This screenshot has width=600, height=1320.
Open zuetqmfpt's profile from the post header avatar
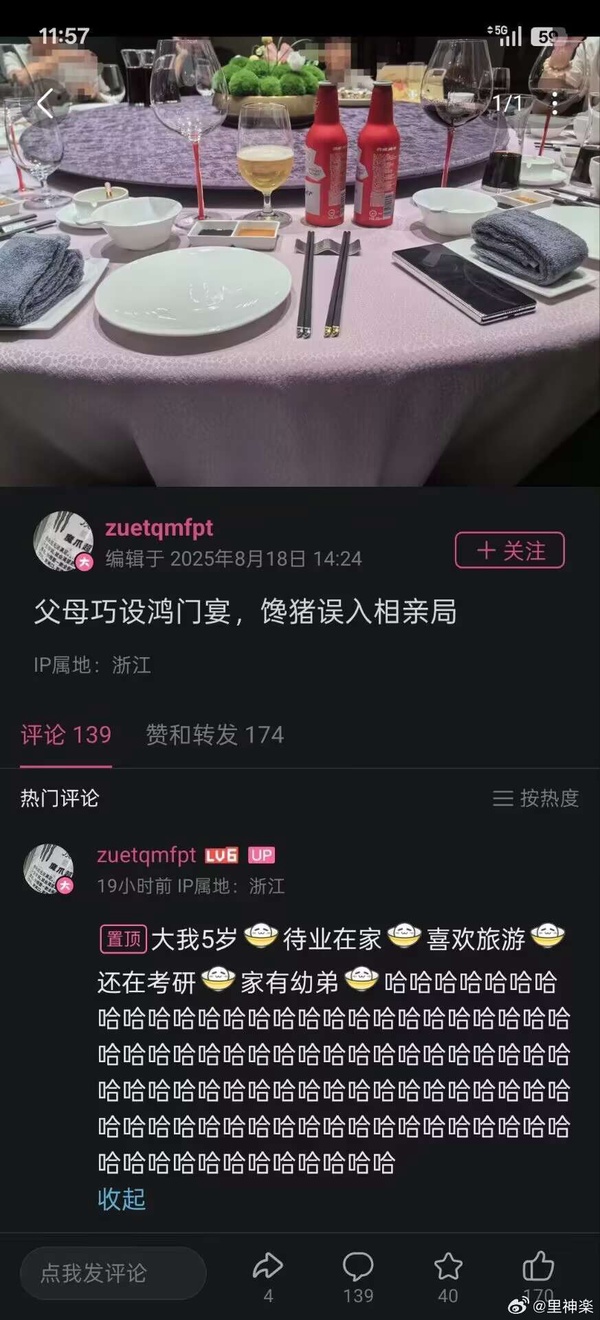64,541
